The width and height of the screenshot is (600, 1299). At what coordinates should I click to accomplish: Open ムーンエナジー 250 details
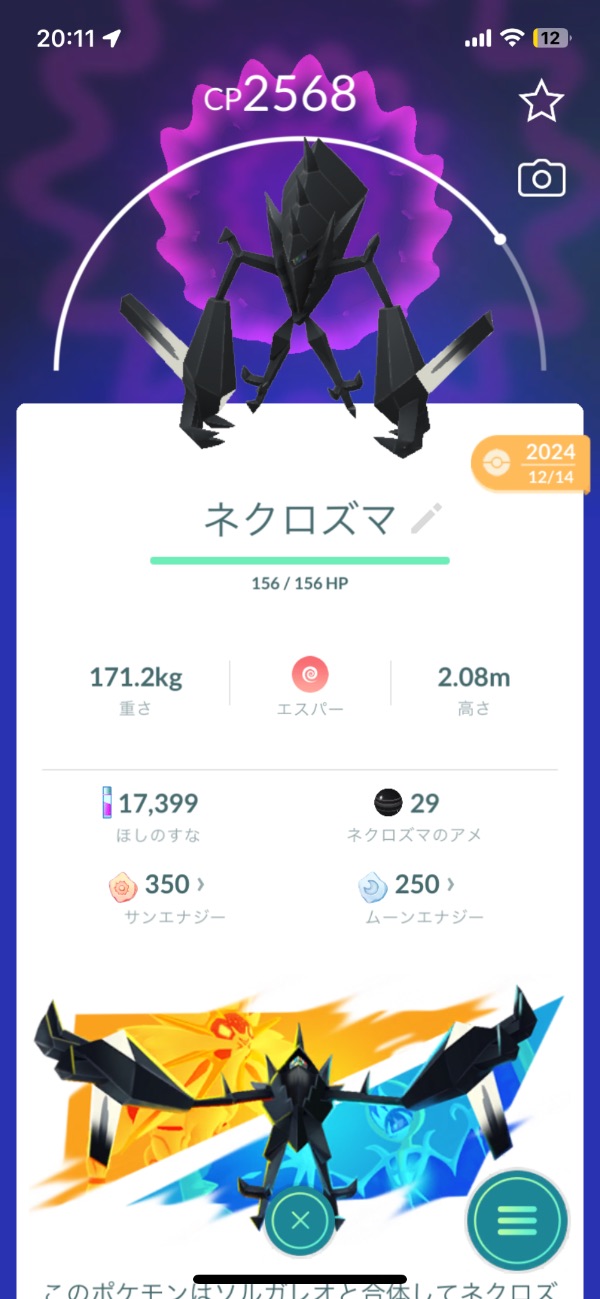[x=408, y=886]
